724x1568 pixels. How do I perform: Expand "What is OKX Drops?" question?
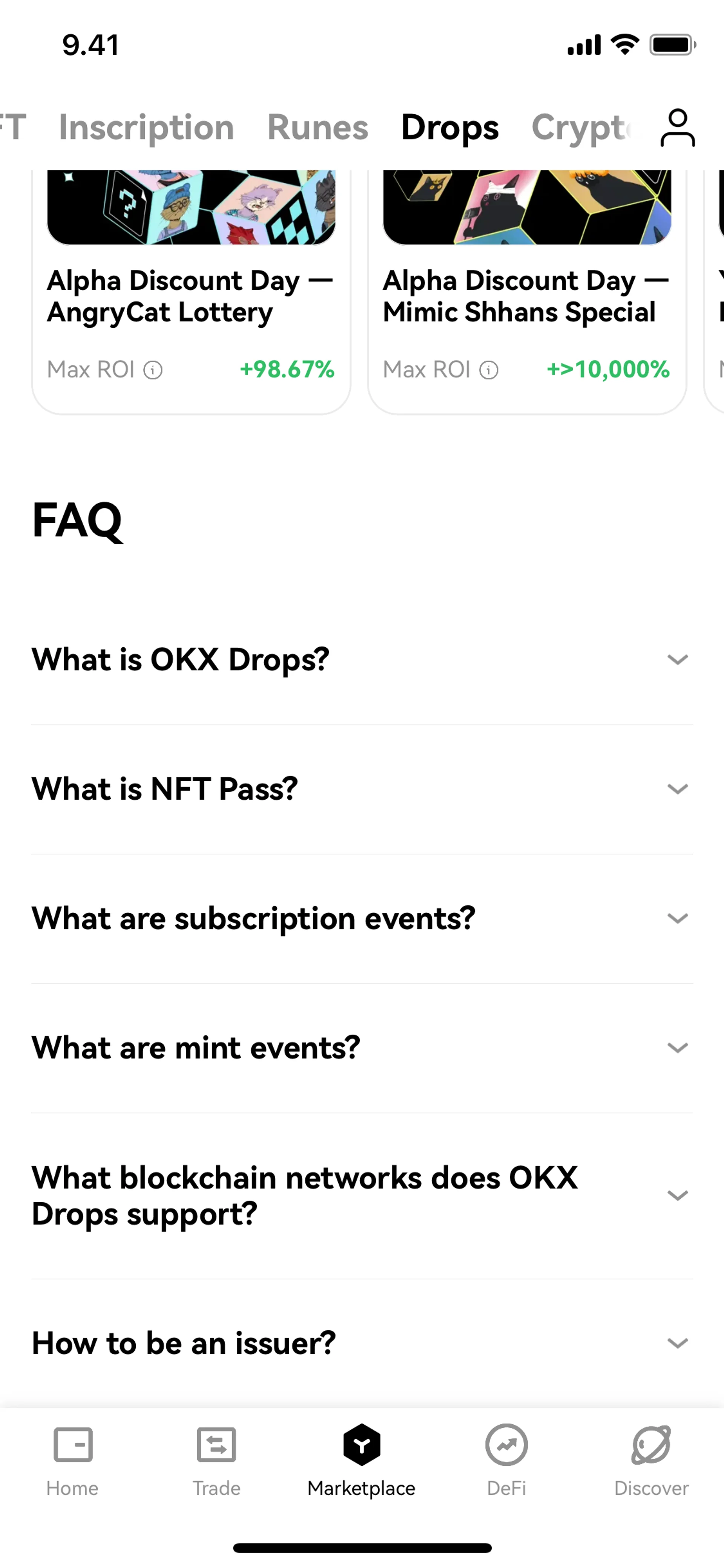pyautogui.click(x=362, y=660)
